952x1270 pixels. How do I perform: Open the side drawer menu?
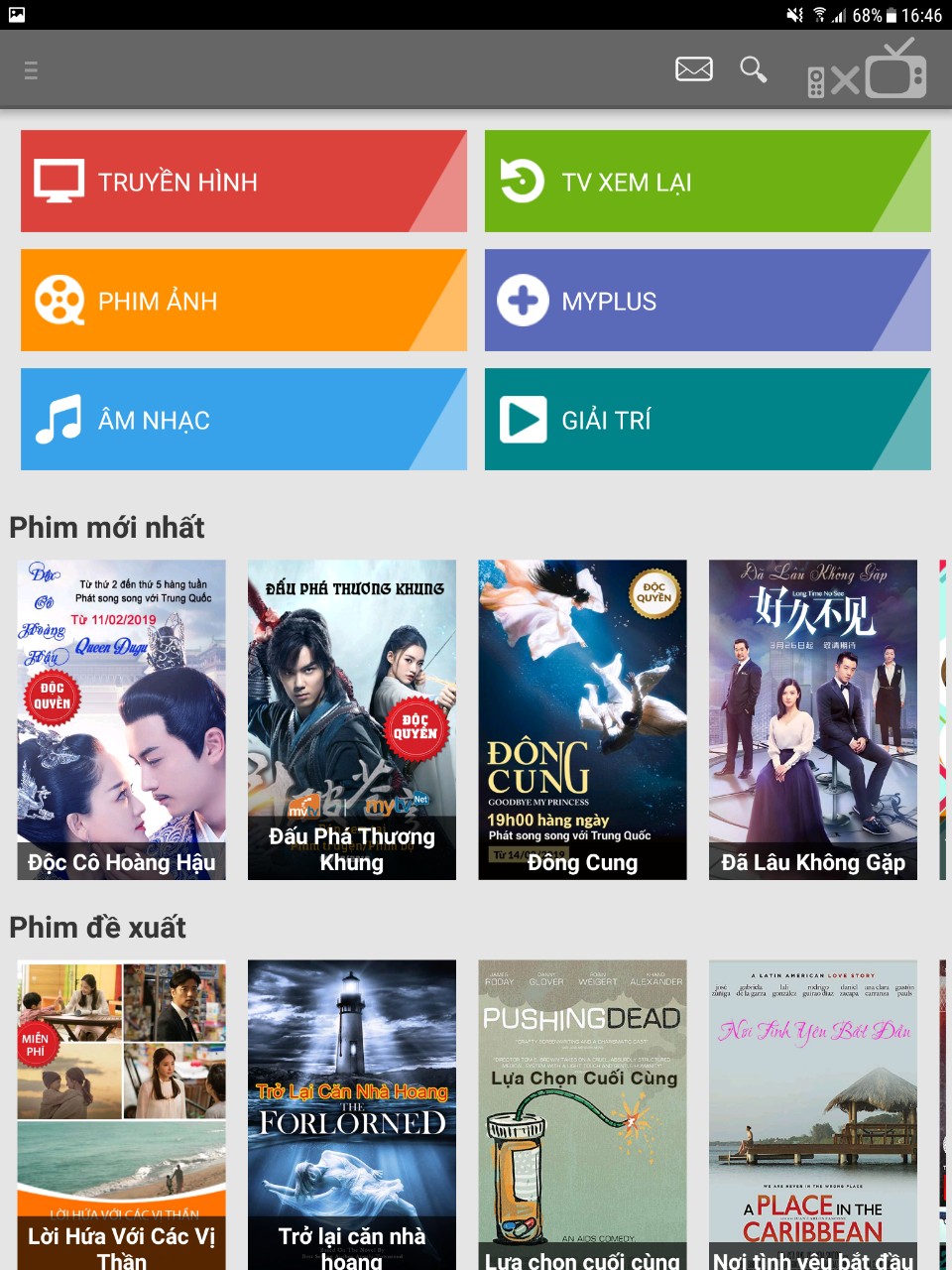click(x=31, y=70)
